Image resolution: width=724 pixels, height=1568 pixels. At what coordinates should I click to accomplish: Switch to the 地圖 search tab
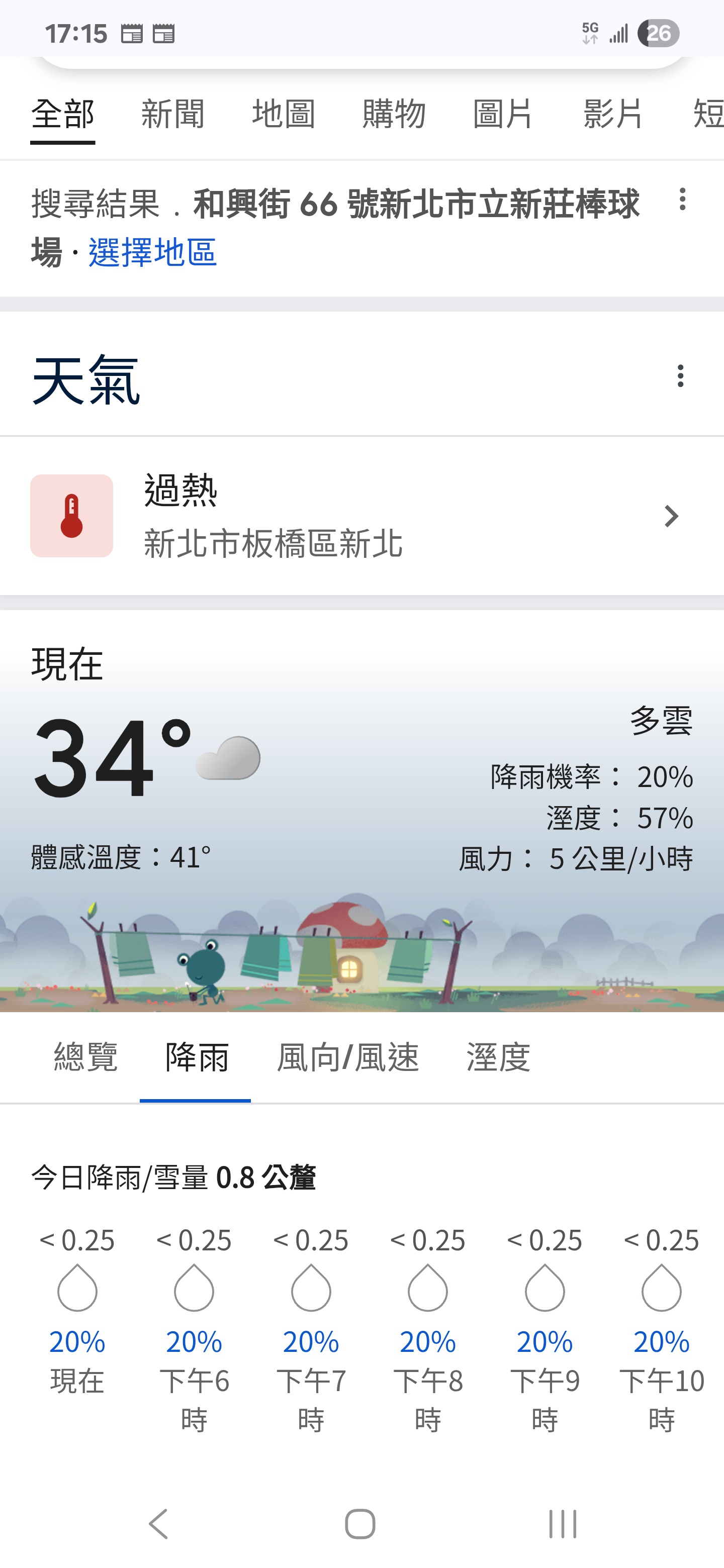tap(283, 114)
